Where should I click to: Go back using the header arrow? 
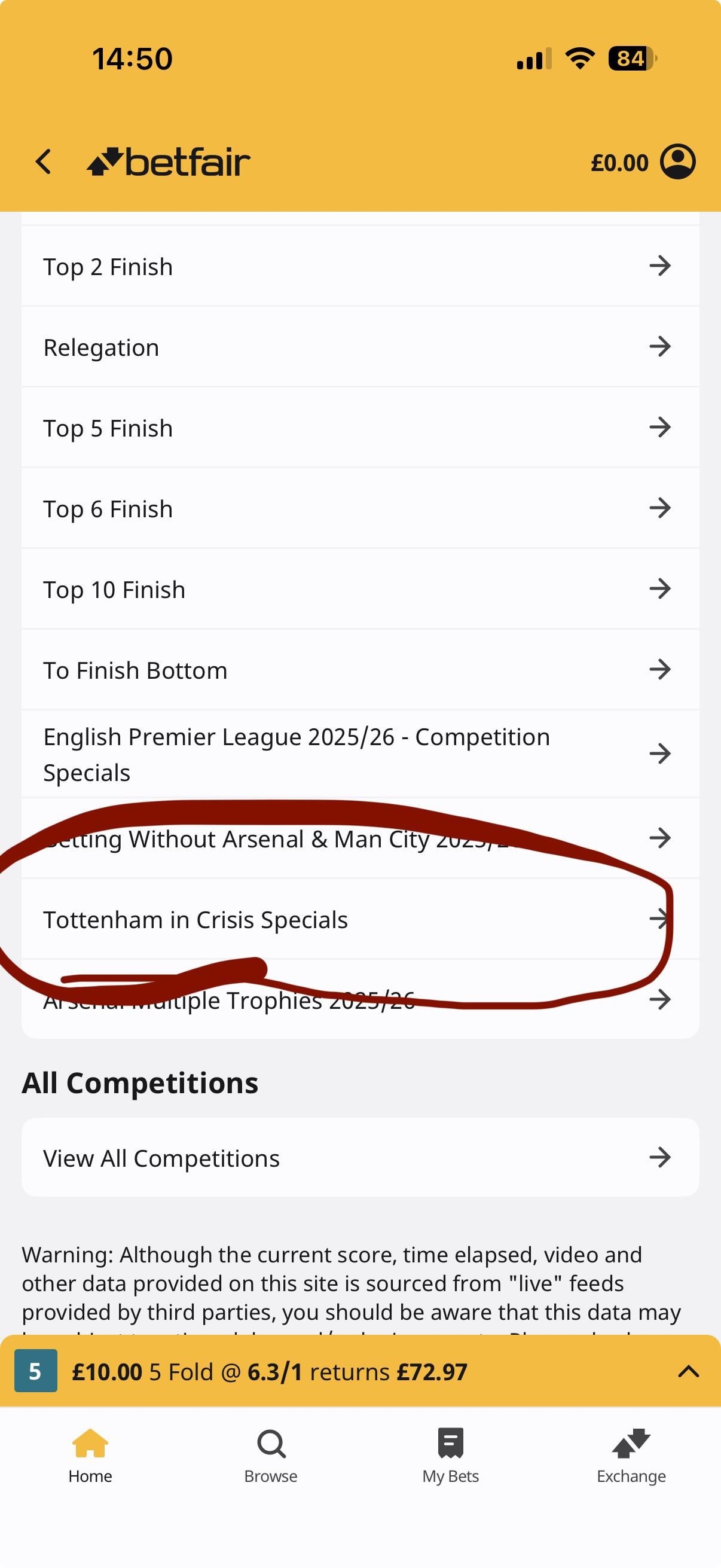click(x=43, y=162)
